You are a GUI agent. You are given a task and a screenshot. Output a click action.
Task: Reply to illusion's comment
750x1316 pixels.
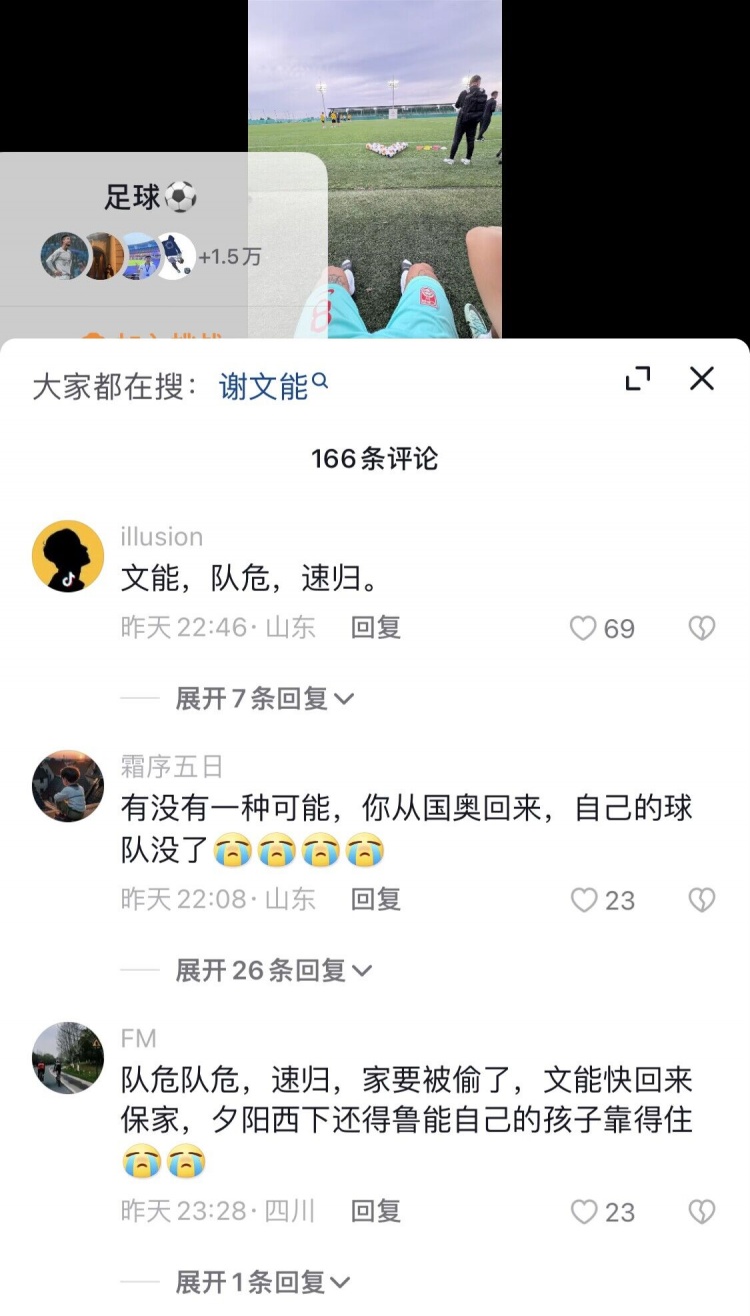pos(376,627)
